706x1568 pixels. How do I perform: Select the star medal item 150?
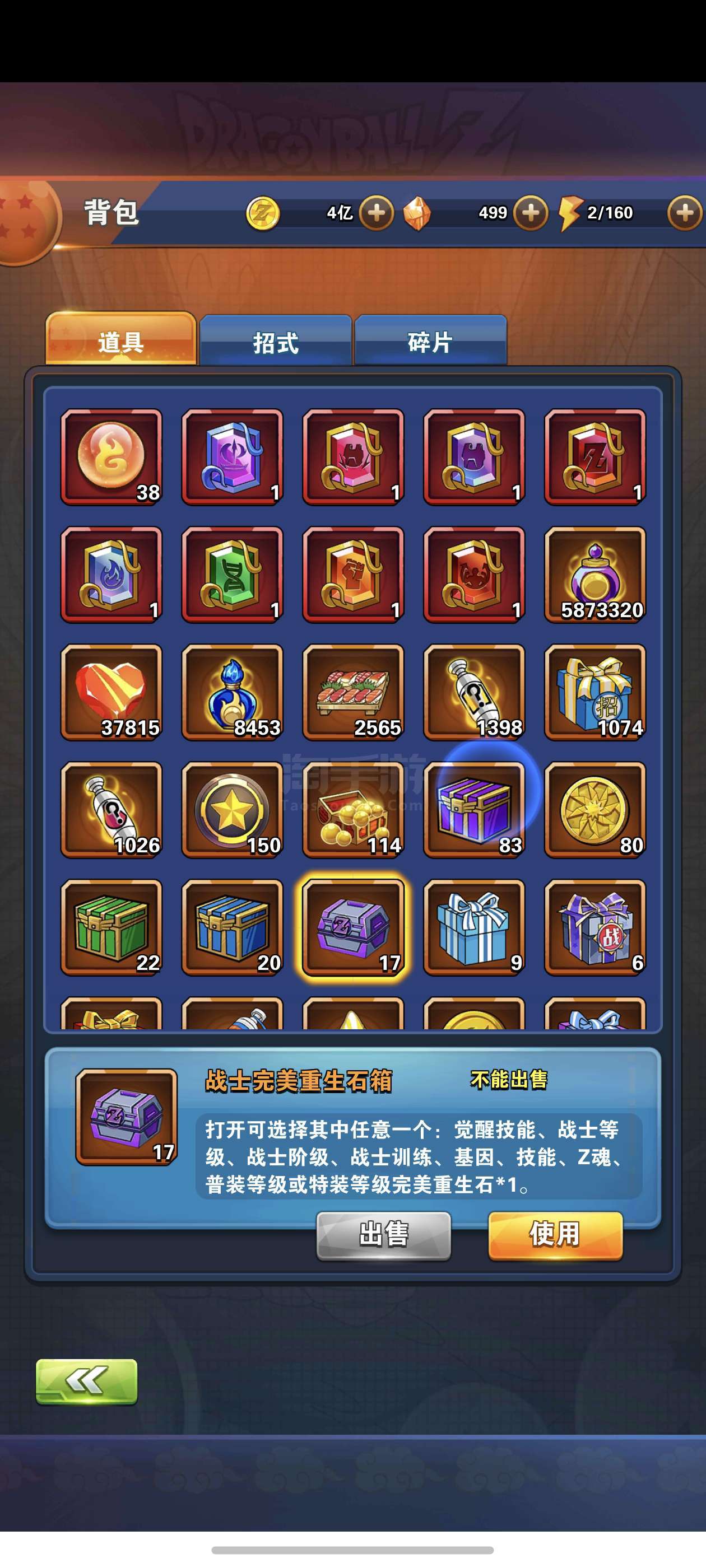pos(232,810)
